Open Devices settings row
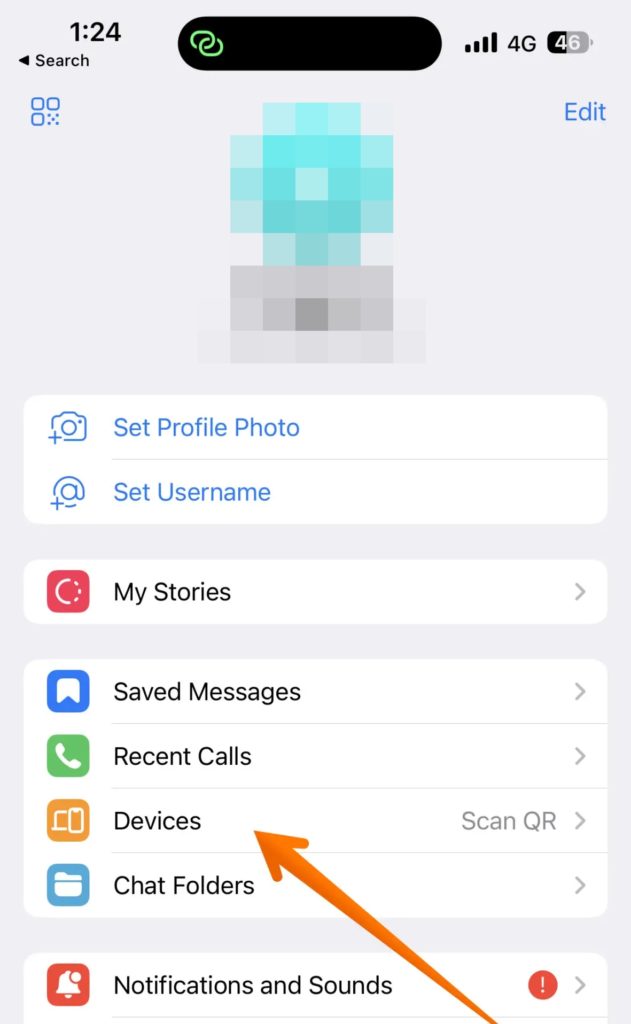The height and width of the screenshot is (1024, 631). point(157,821)
